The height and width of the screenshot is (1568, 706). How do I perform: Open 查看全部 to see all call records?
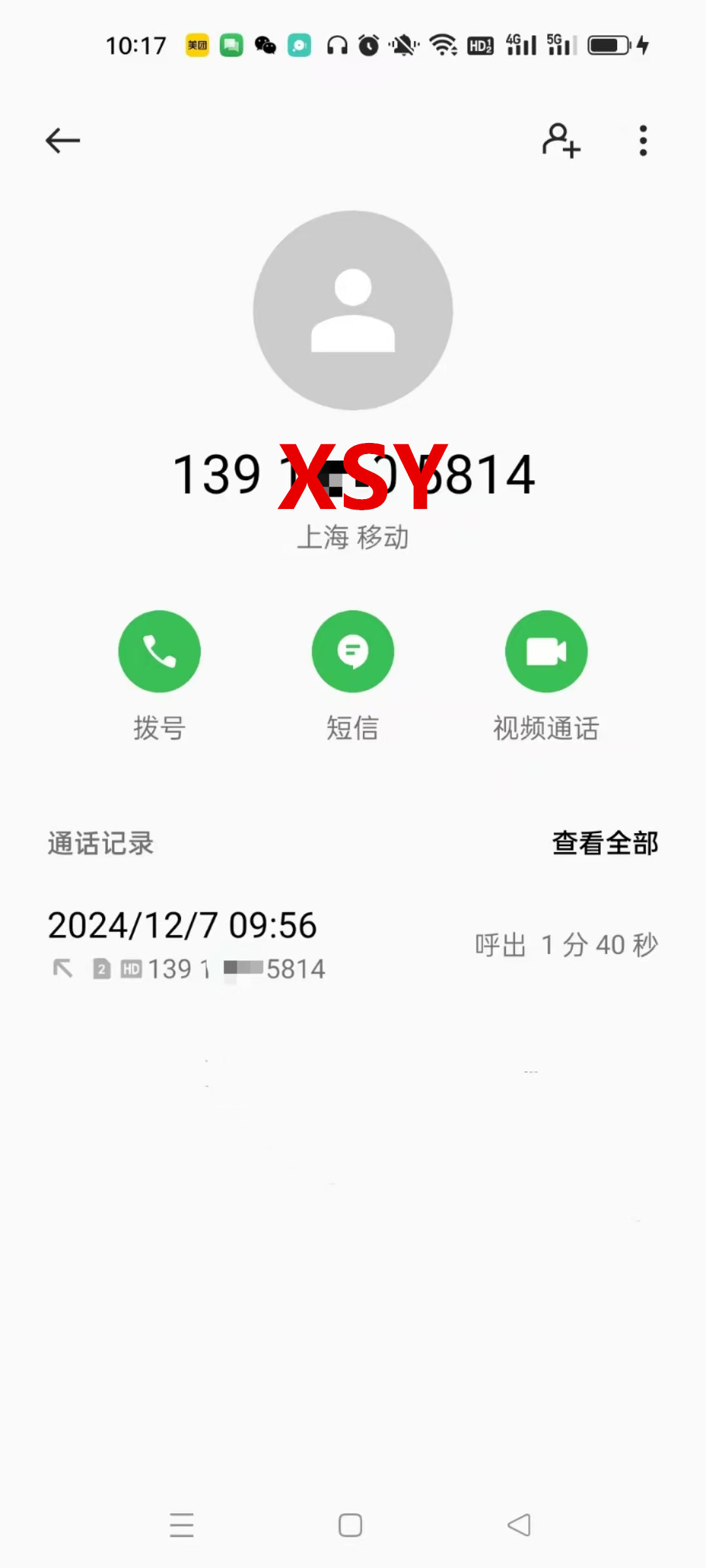[x=605, y=843]
